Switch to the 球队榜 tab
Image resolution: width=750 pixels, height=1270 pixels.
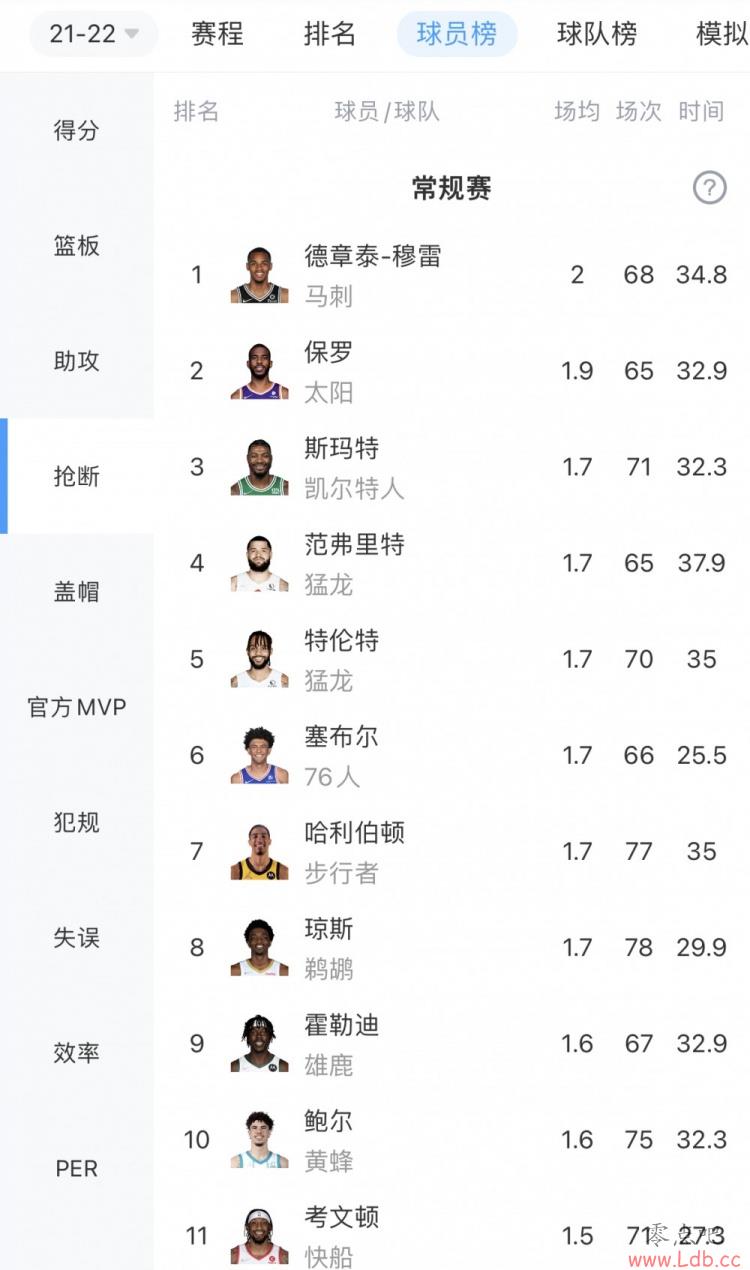click(x=597, y=34)
